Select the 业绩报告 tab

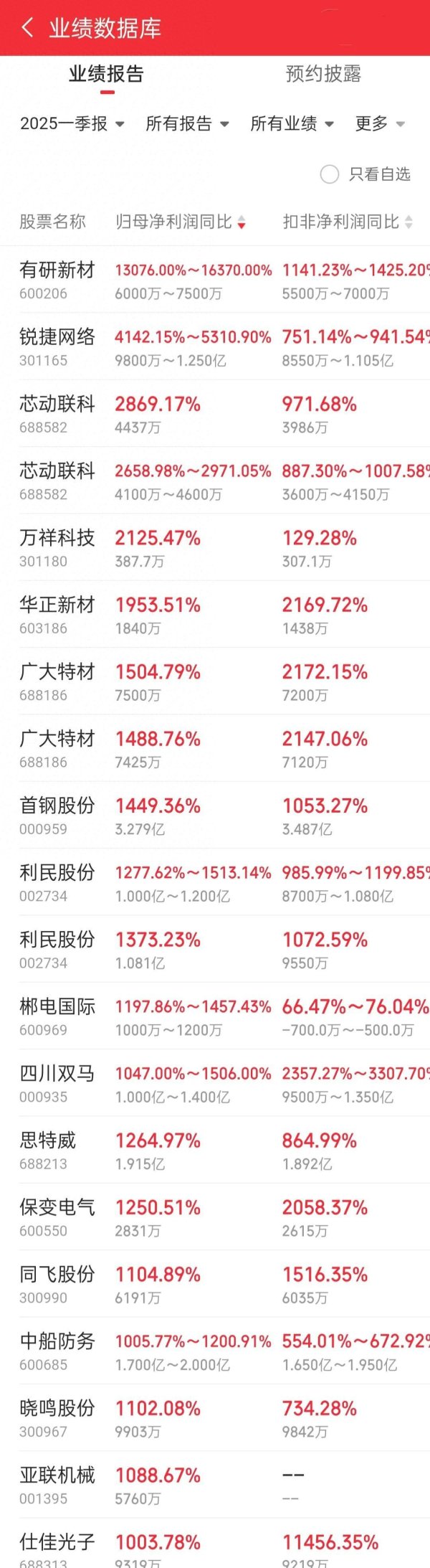(x=106, y=74)
